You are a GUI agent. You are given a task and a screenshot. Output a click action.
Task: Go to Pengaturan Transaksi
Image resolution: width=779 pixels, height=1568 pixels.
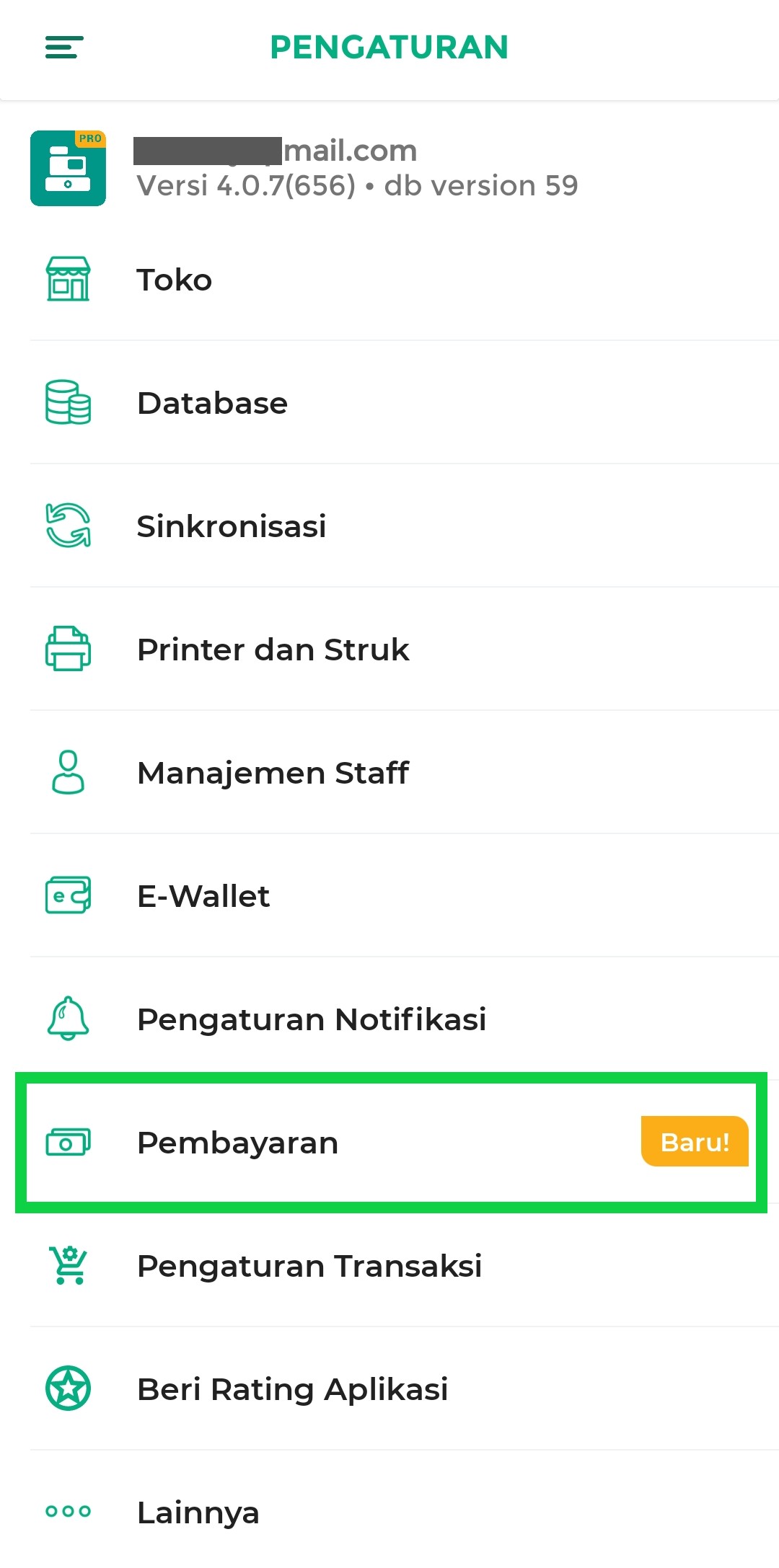tap(309, 1266)
